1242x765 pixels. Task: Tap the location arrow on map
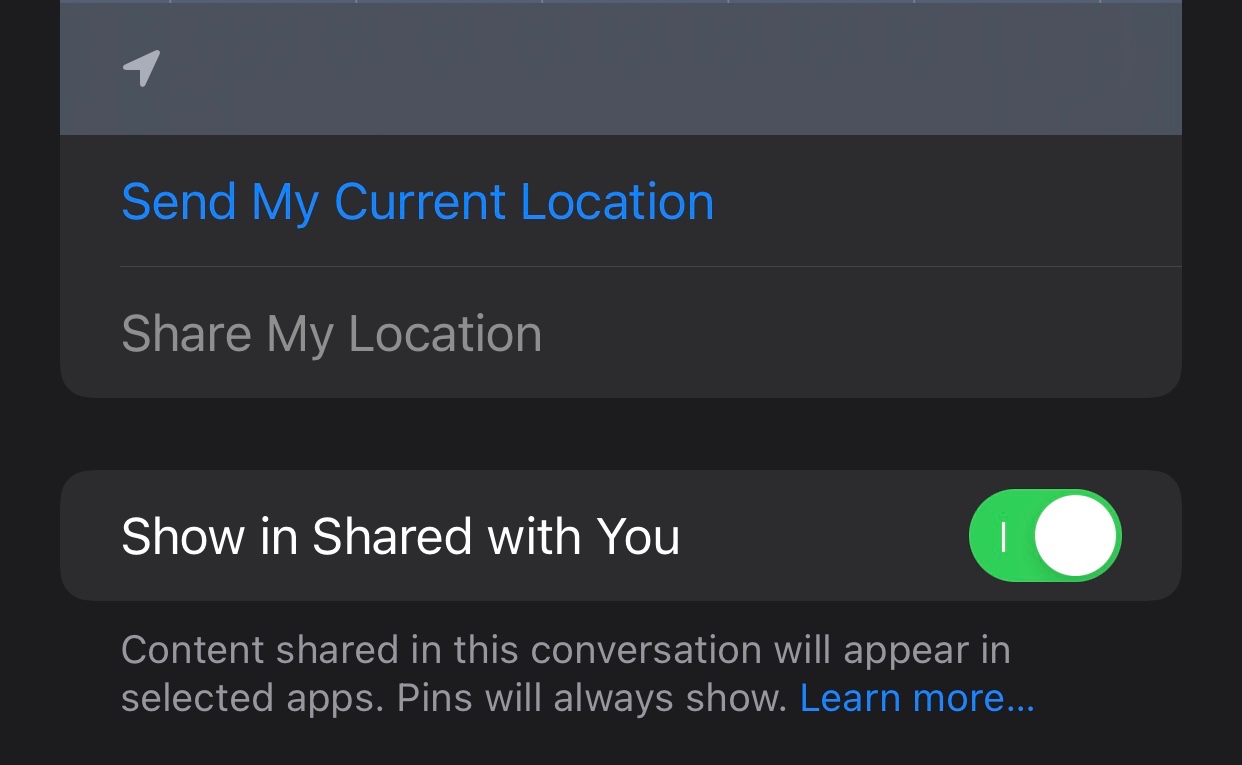pos(141,68)
